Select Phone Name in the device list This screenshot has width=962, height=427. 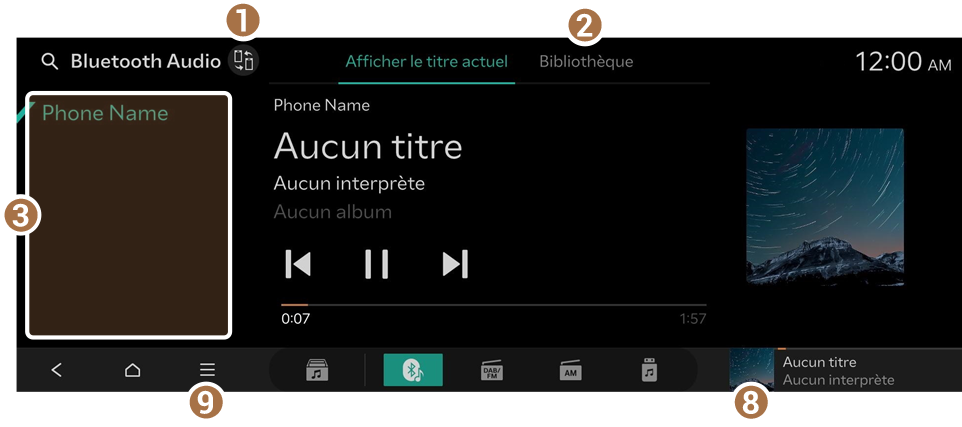[x=105, y=113]
